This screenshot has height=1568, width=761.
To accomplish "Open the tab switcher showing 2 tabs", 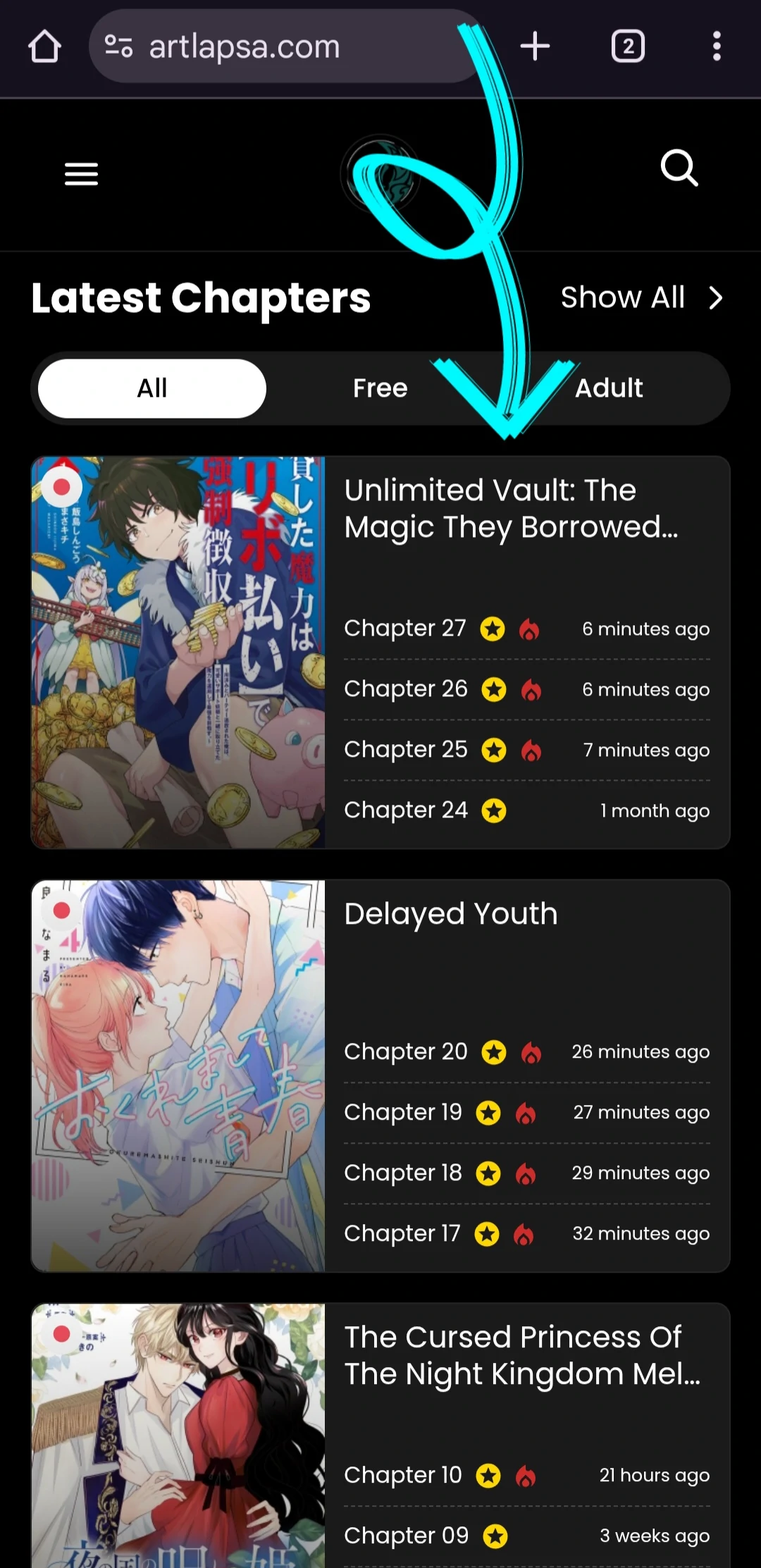I will (x=627, y=46).
